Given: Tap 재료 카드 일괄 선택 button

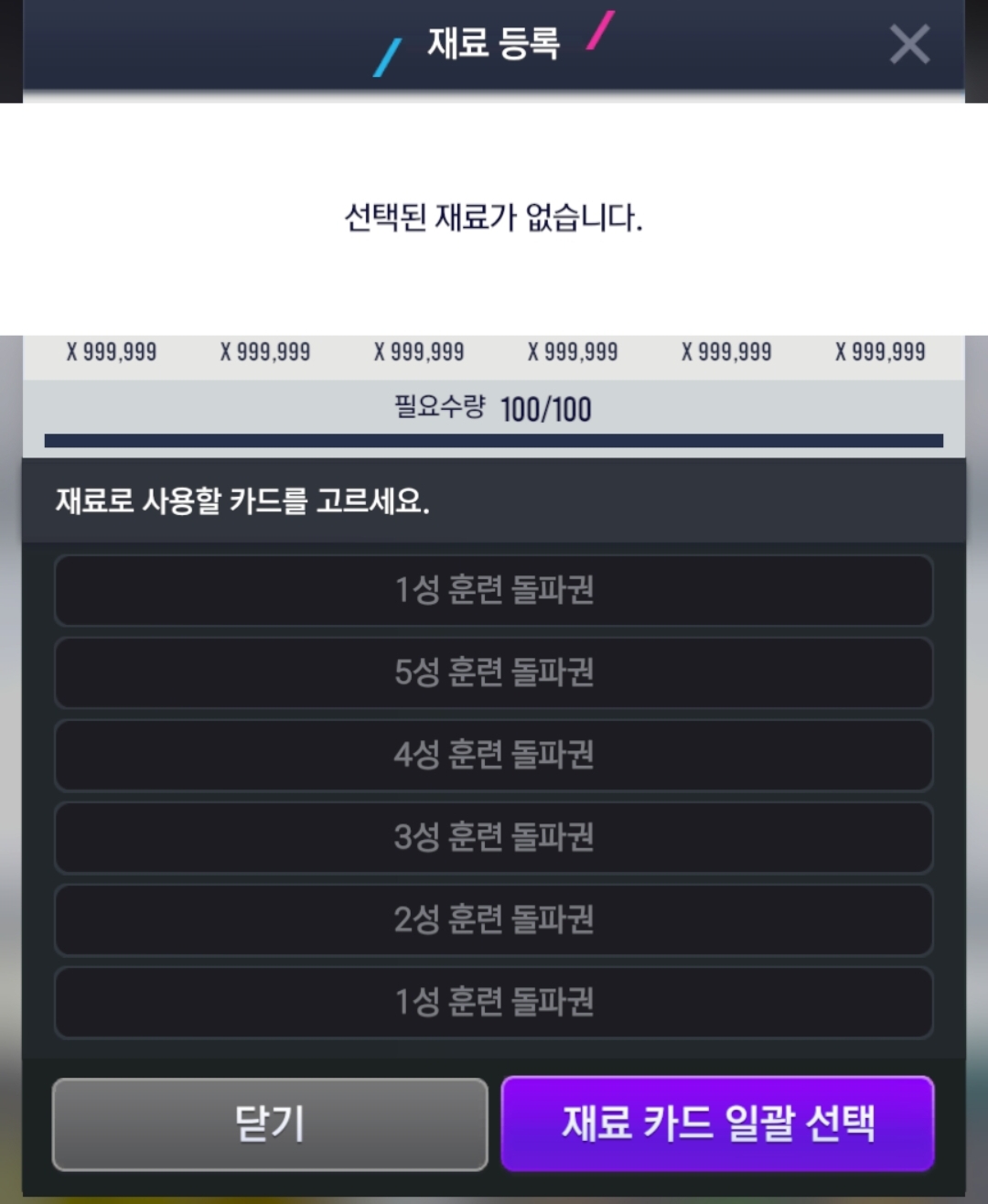Looking at the screenshot, I should pyautogui.click(x=718, y=1123).
